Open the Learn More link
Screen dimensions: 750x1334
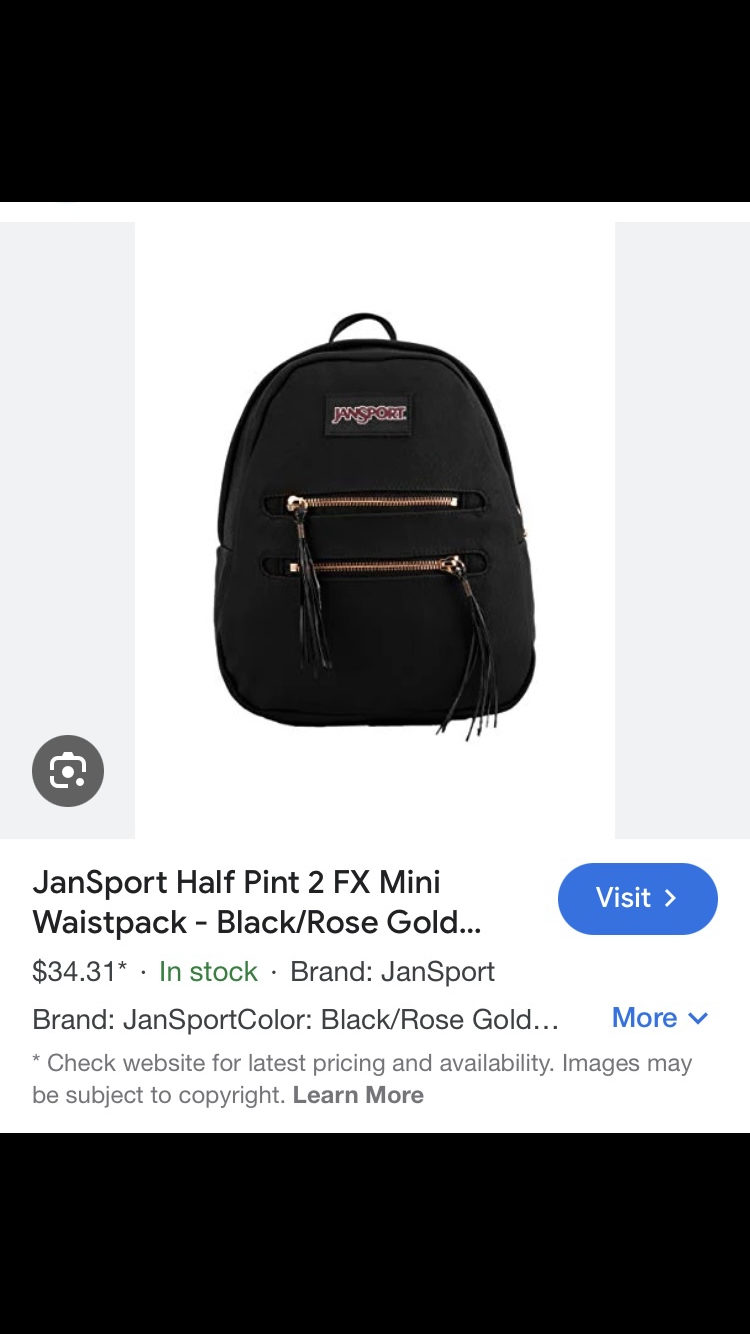pyautogui.click(x=358, y=1095)
